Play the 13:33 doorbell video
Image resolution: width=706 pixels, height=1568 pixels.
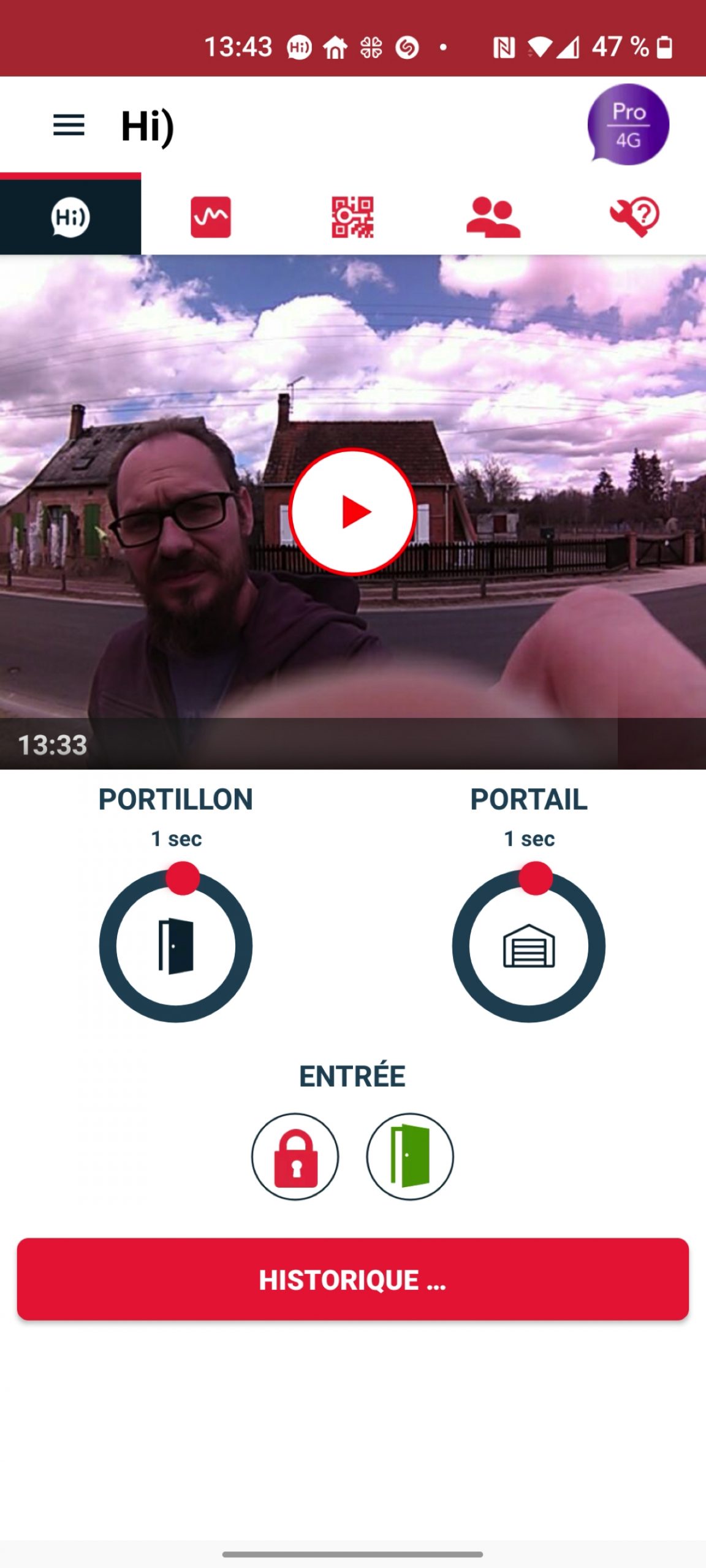point(352,512)
